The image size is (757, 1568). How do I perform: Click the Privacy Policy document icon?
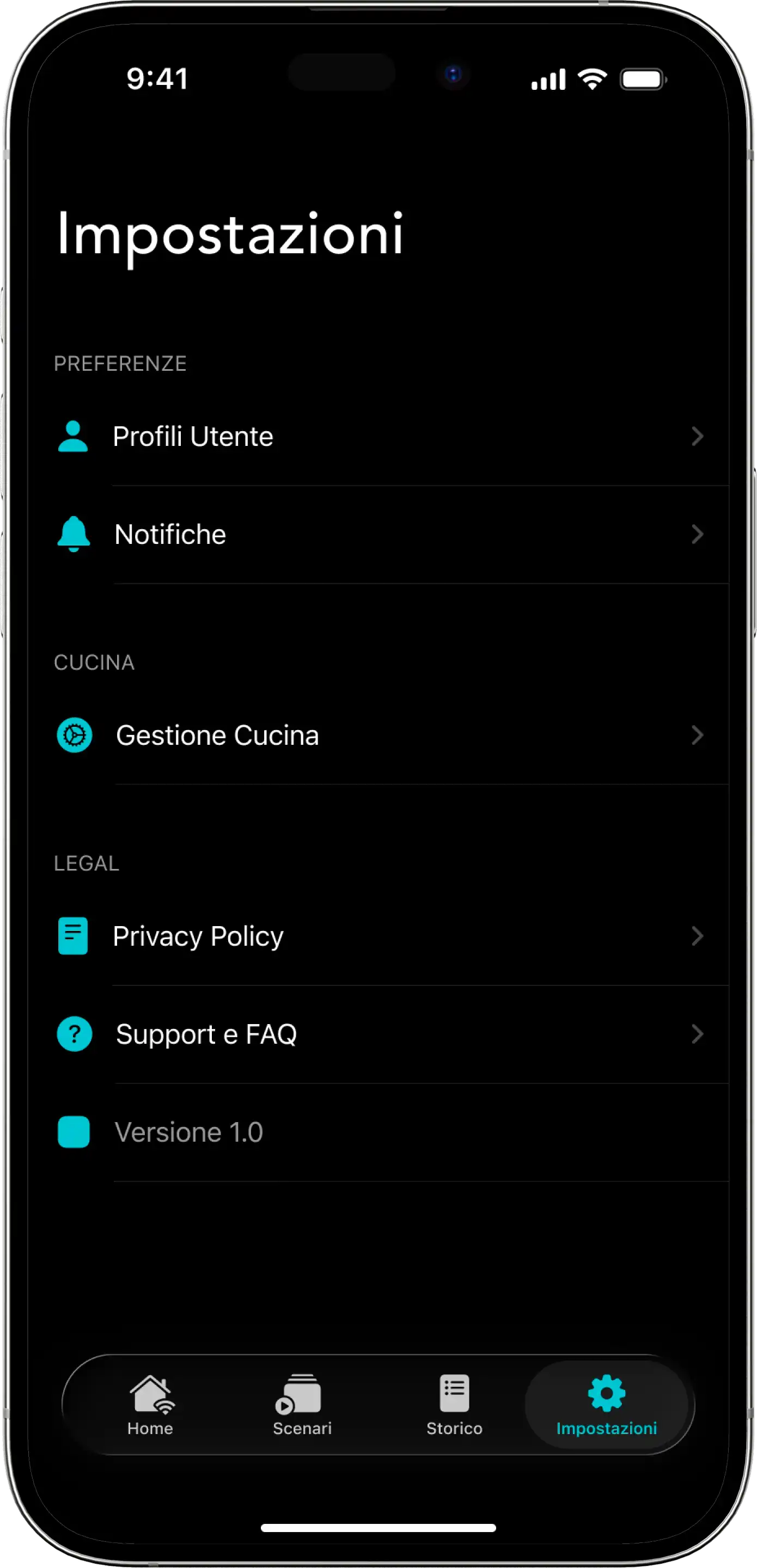tap(73, 935)
